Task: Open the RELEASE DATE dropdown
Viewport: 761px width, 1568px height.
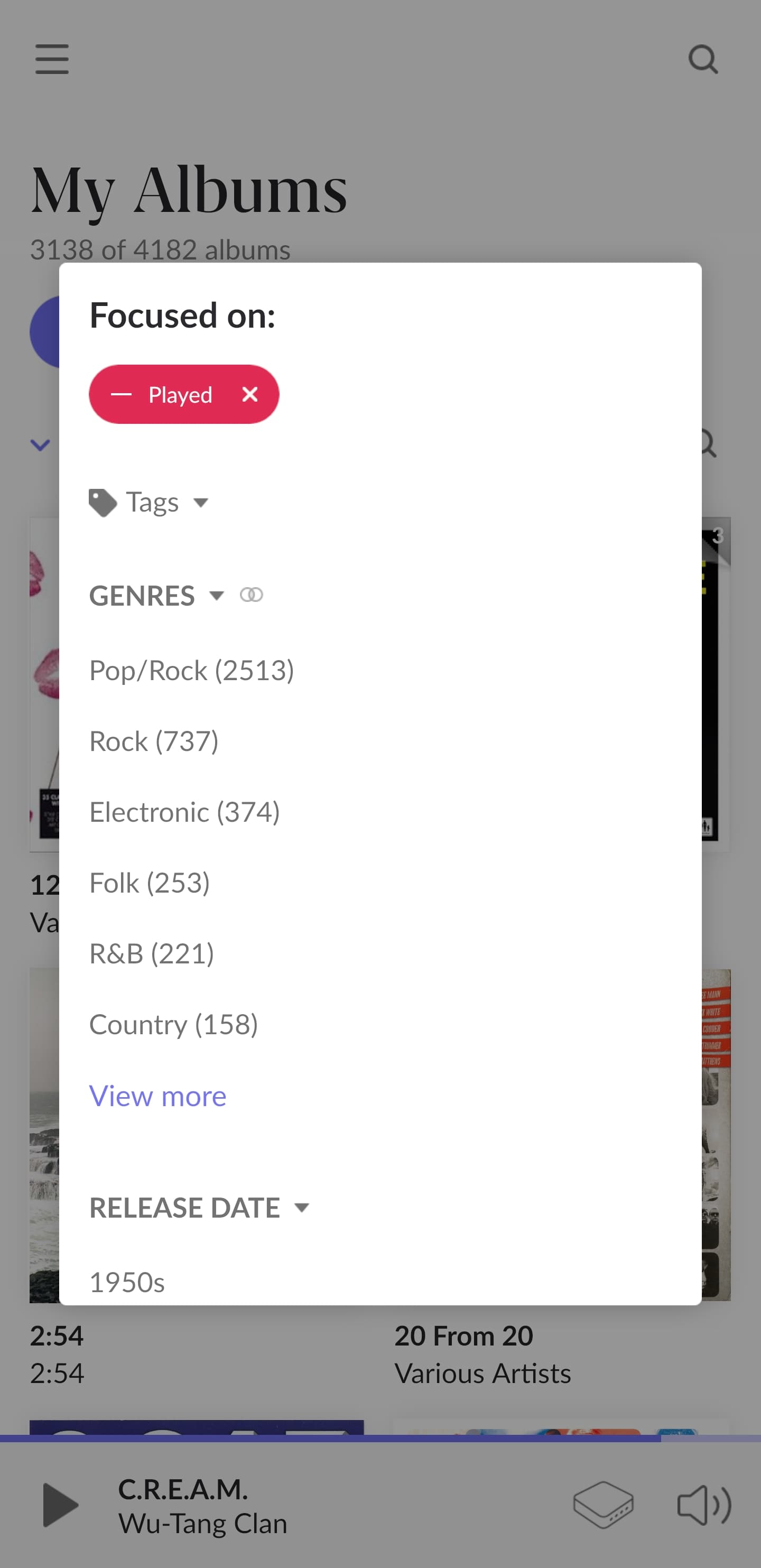Action: point(200,1208)
